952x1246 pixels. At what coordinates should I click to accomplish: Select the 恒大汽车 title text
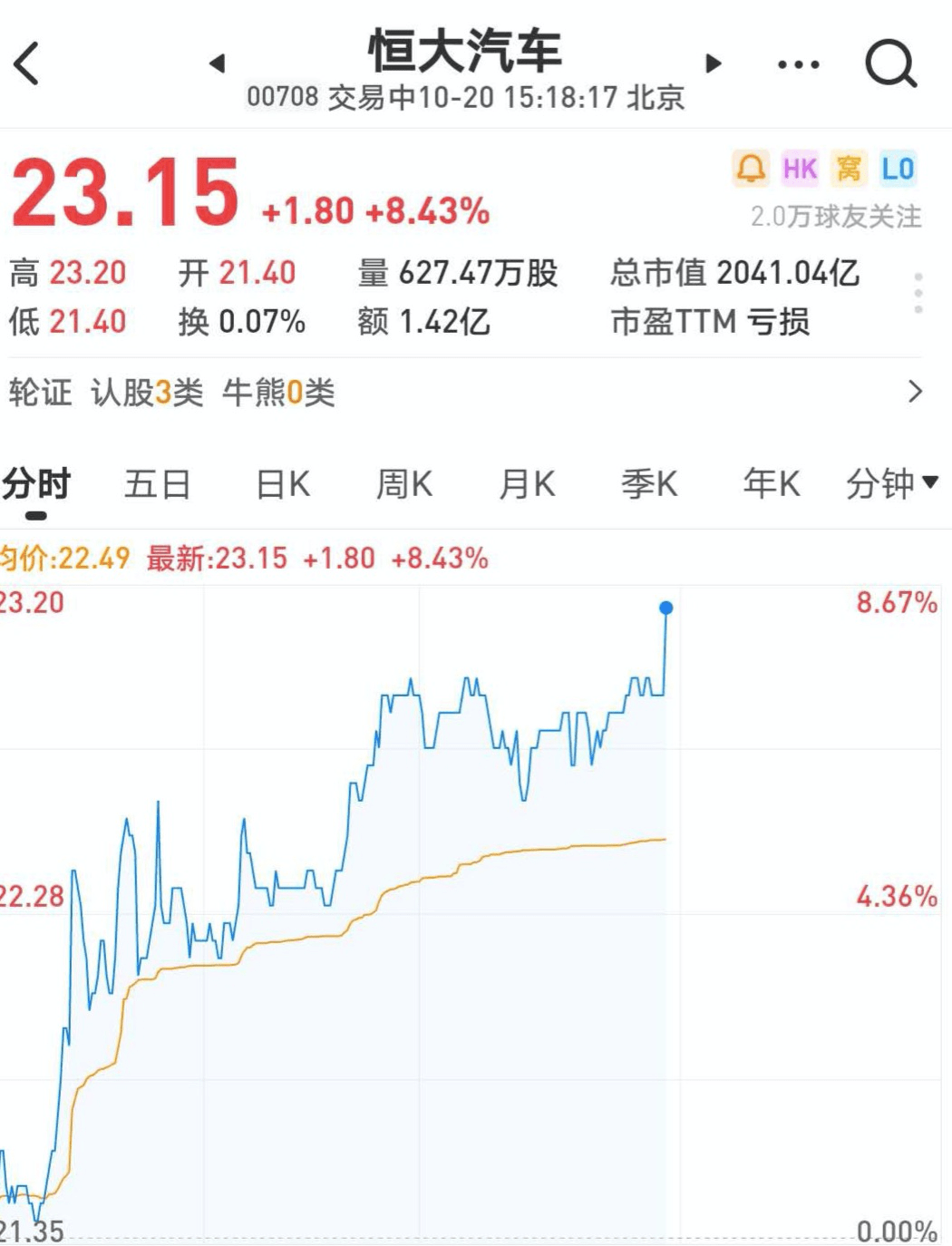coord(464,52)
